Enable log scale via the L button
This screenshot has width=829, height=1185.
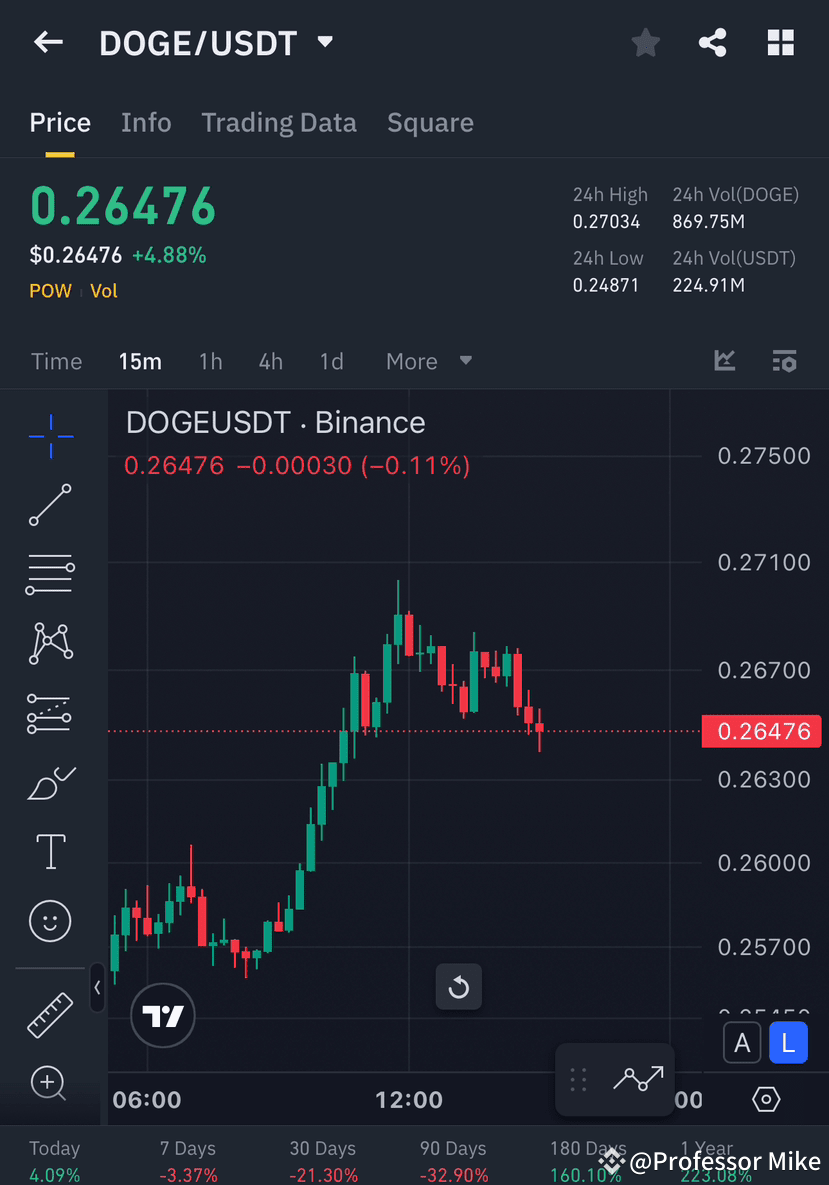pyautogui.click(x=788, y=1042)
